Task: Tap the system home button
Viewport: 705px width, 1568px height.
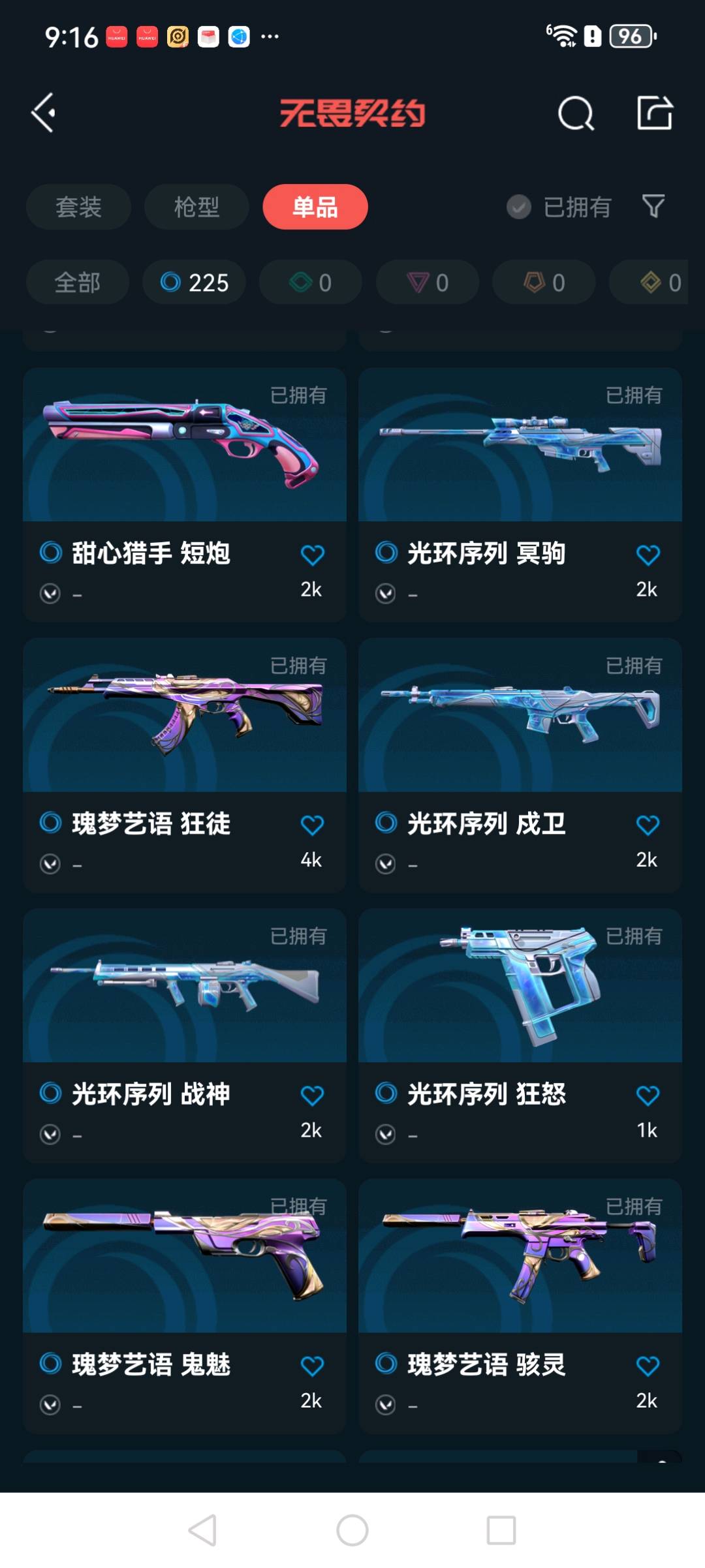Action: 352,1530
